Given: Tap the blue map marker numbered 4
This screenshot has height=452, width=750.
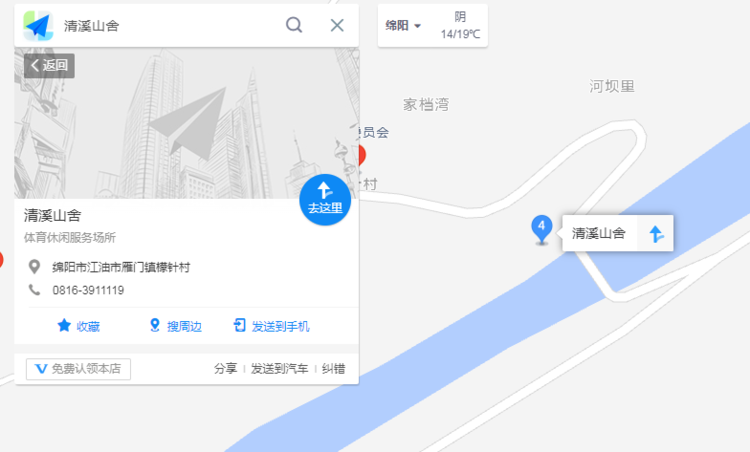Looking at the screenshot, I should pyautogui.click(x=541, y=229).
